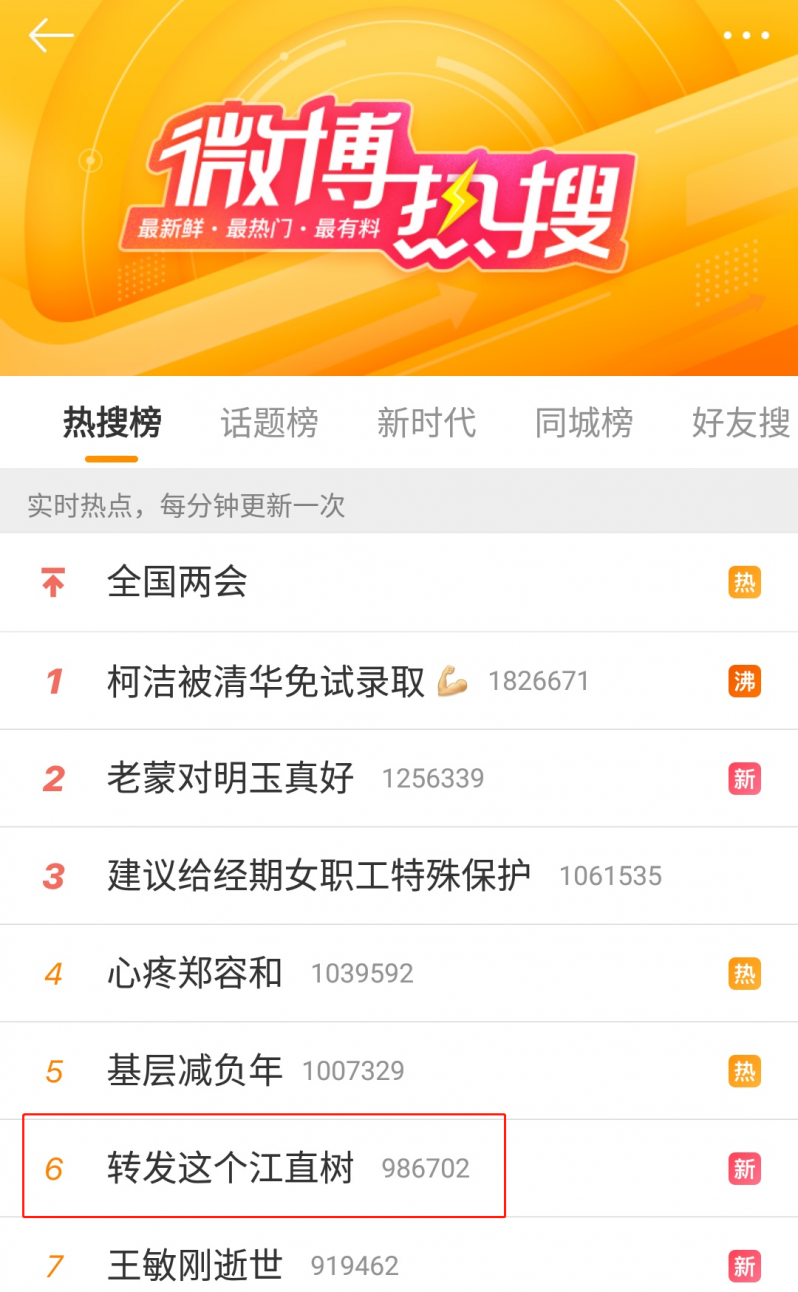This screenshot has height=1292, width=798.
Task: Open hot search 转发这个江直树
Action: click(x=231, y=1168)
